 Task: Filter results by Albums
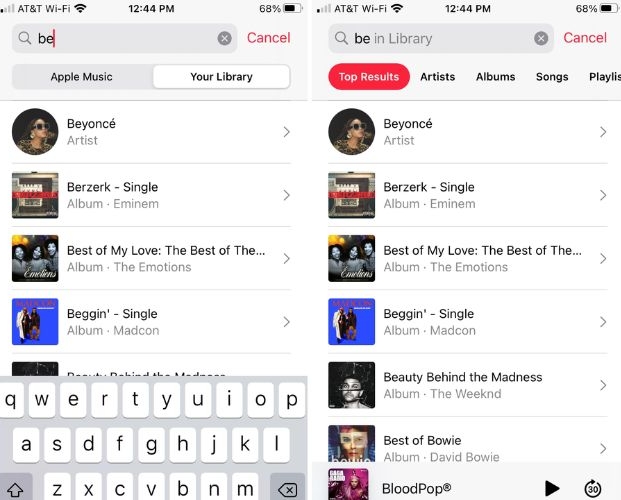tap(495, 77)
